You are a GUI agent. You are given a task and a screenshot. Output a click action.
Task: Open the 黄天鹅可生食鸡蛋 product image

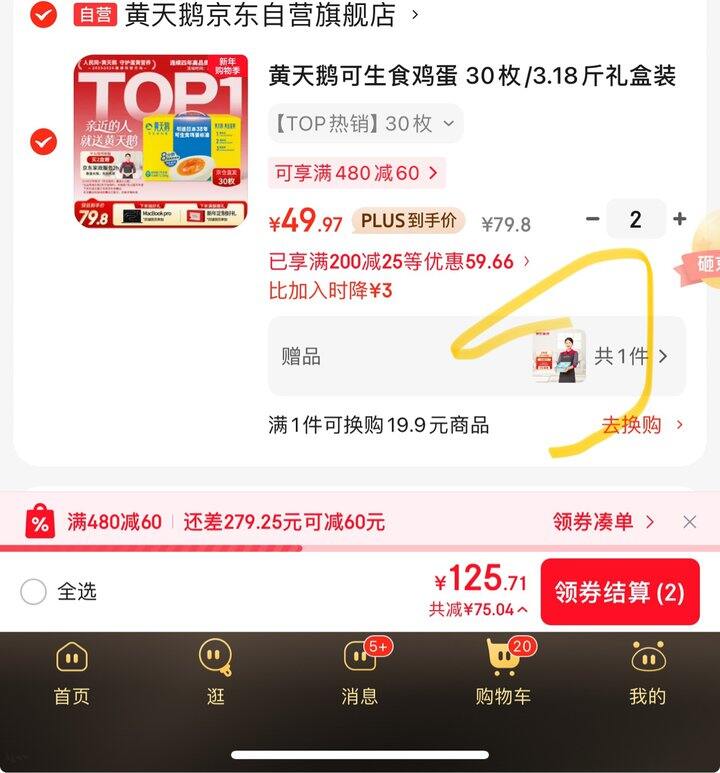tap(160, 141)
